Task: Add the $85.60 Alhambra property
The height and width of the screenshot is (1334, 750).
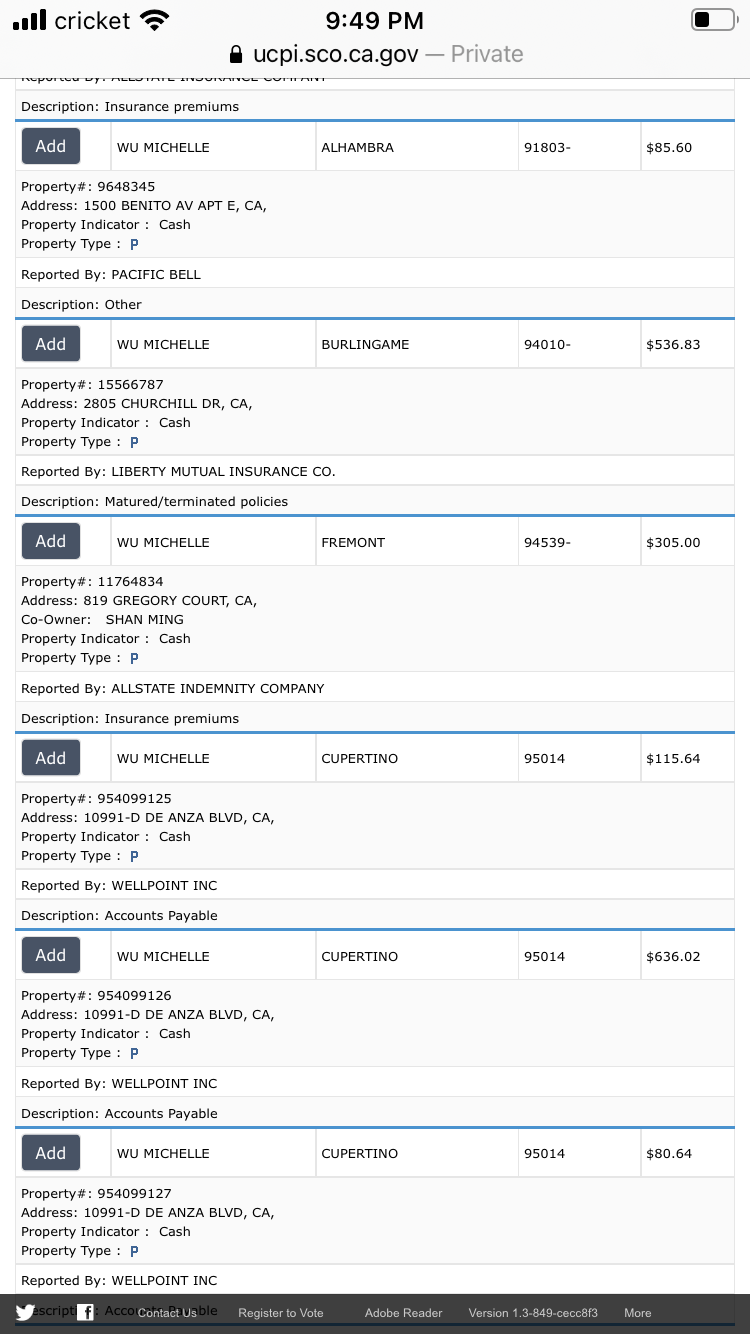Action: 51,147
